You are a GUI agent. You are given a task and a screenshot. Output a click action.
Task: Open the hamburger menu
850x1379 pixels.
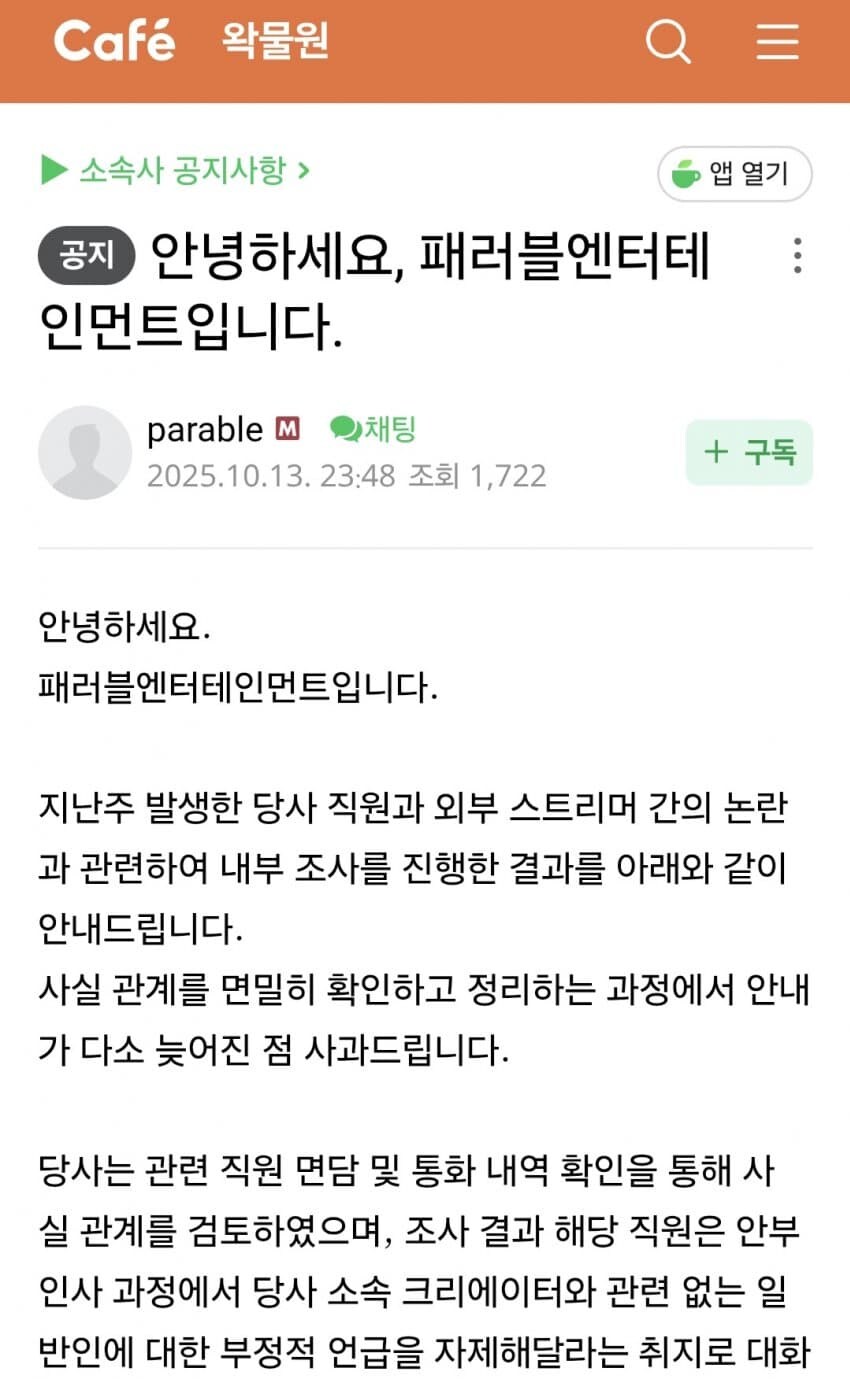tap(776, 42)
